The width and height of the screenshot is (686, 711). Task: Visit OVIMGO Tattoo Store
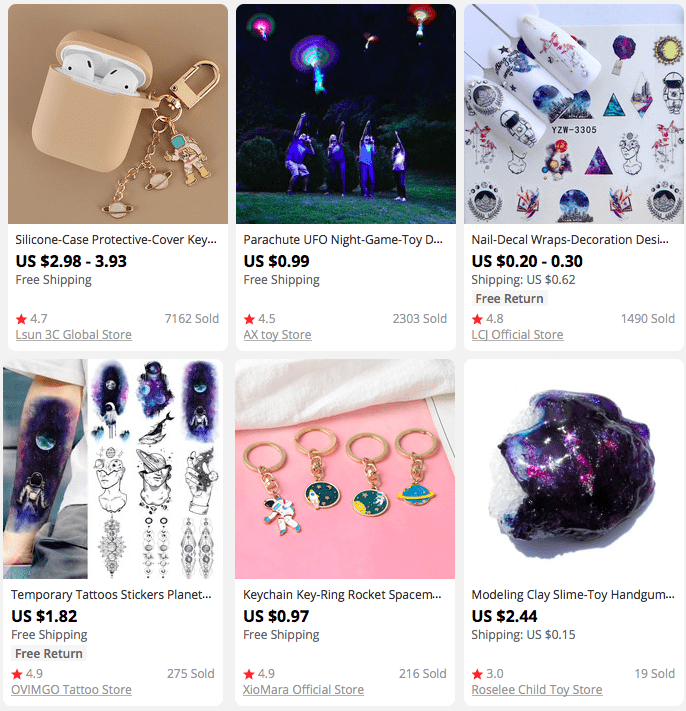point(71,690)
